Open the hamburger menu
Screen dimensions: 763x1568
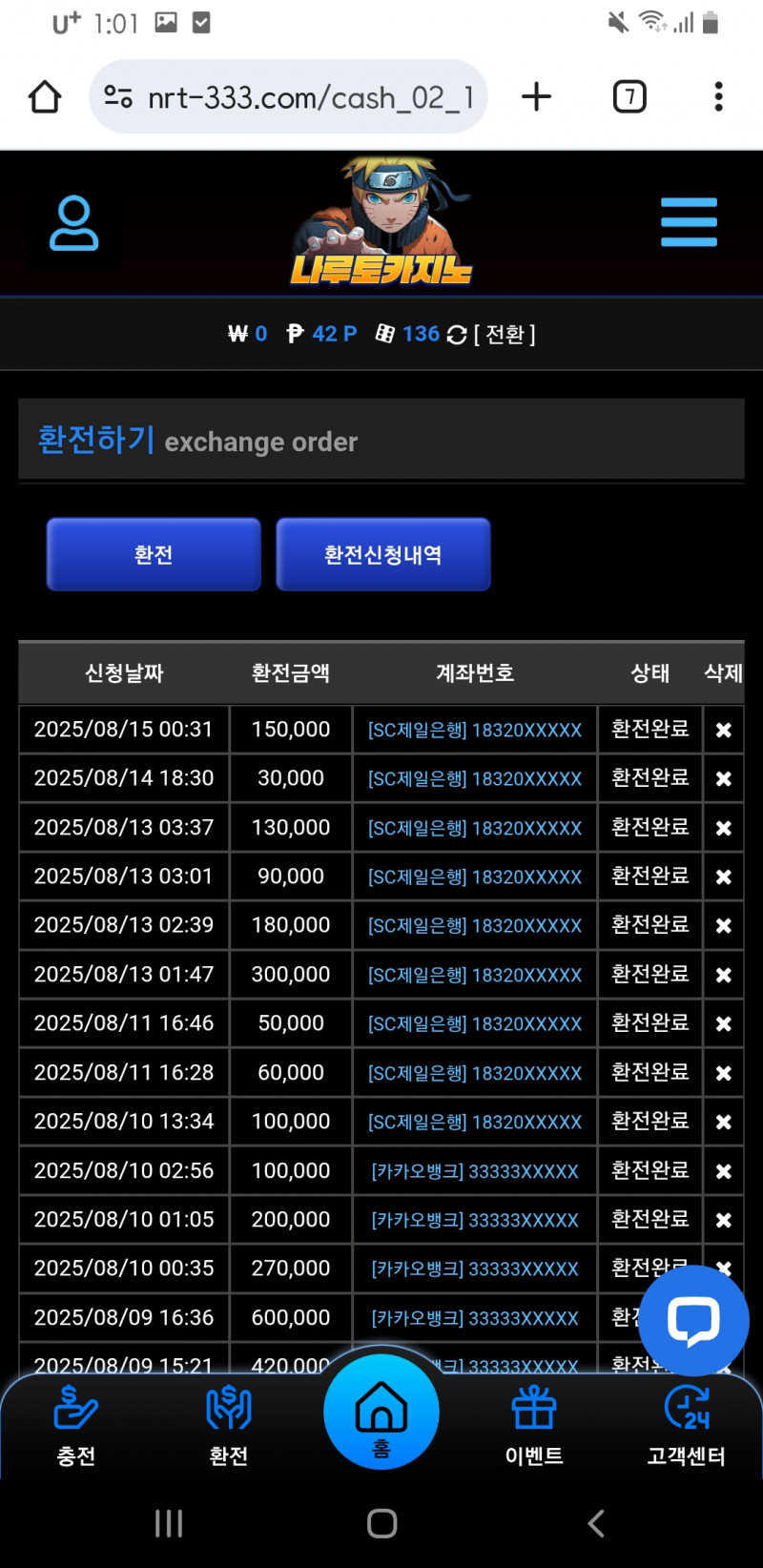(689, 222)
